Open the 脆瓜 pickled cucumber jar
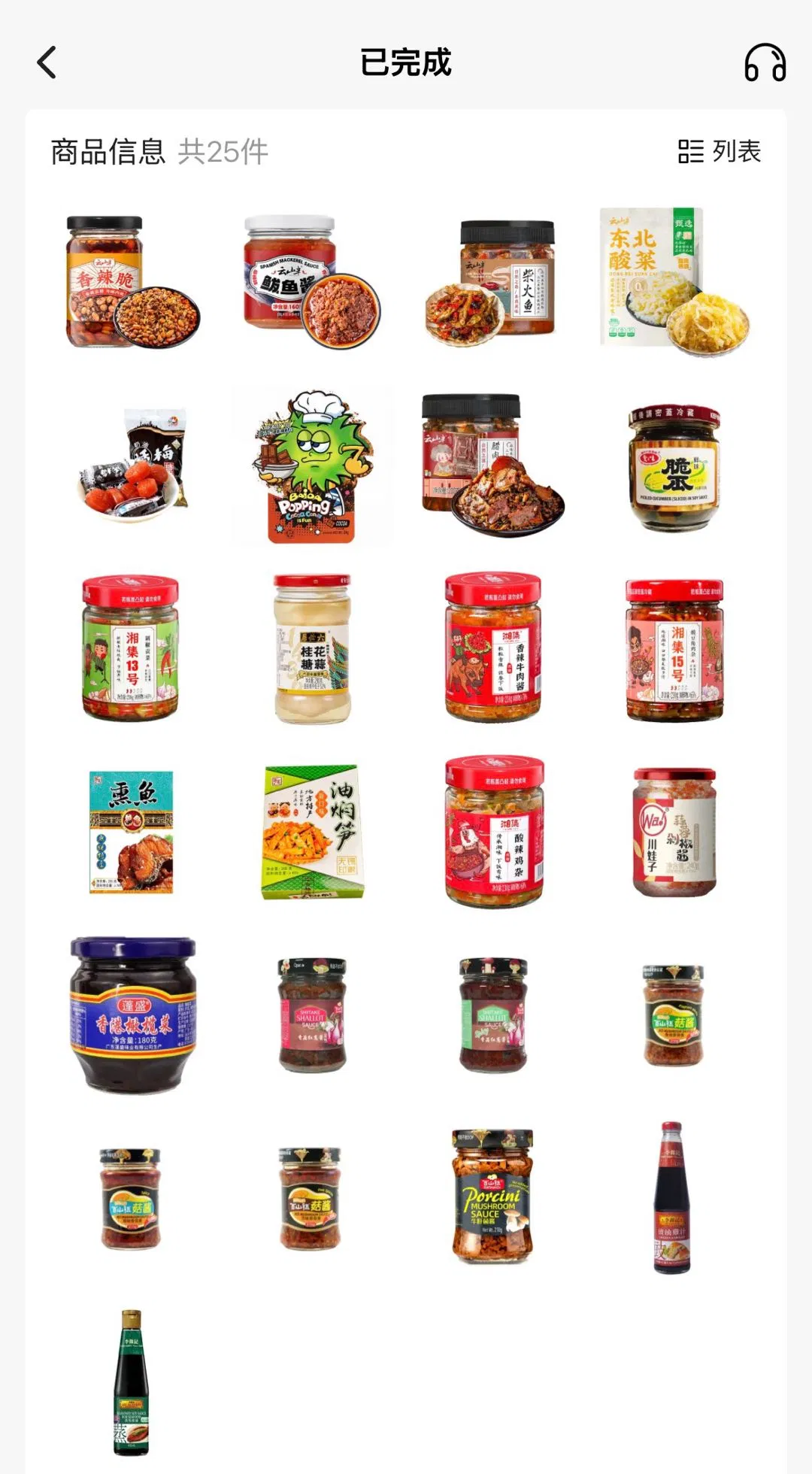Screen dimensions: 812x1474 pos(673,467)
